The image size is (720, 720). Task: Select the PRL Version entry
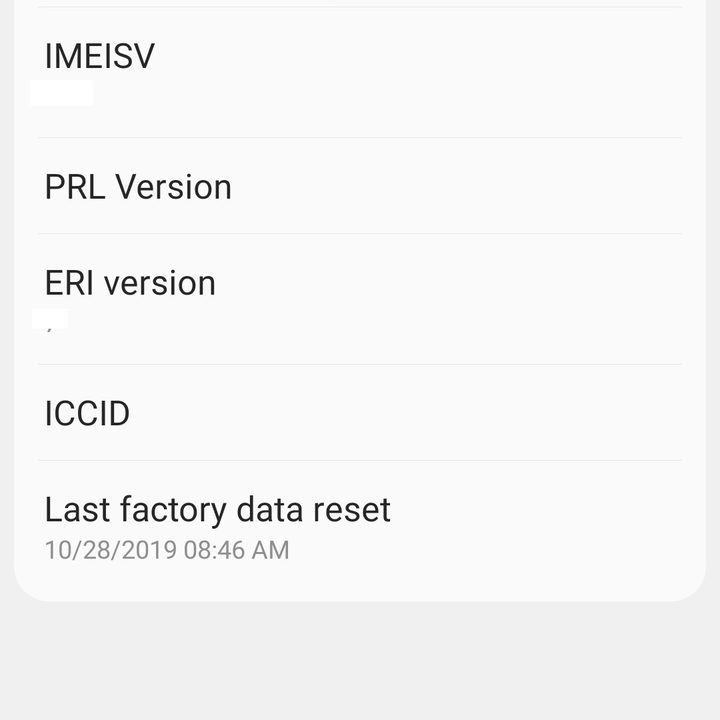coord(360,187)
